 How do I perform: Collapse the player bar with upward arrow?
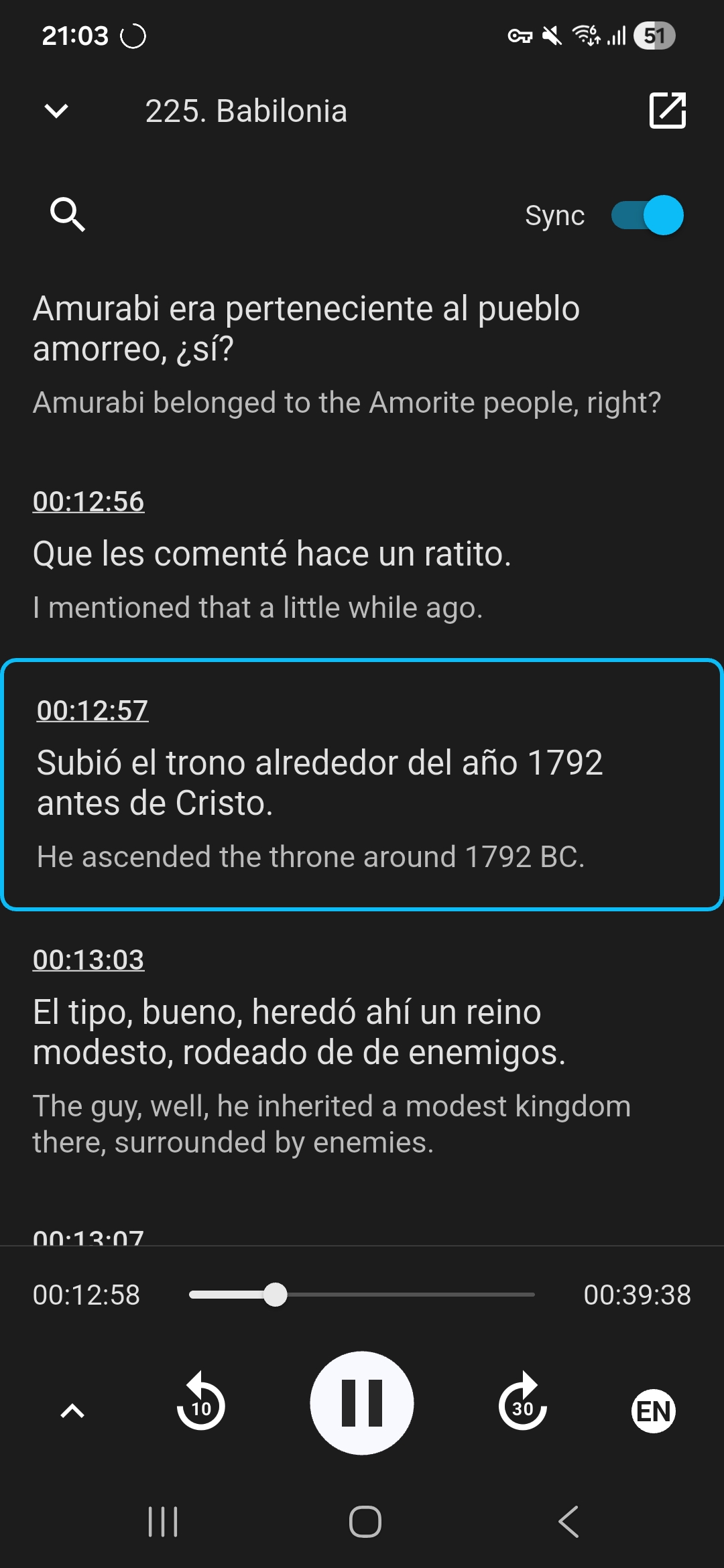[71, 1410]
